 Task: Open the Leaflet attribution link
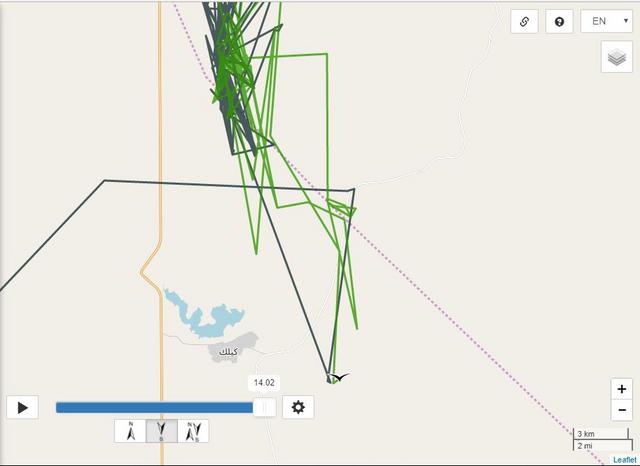625,459
